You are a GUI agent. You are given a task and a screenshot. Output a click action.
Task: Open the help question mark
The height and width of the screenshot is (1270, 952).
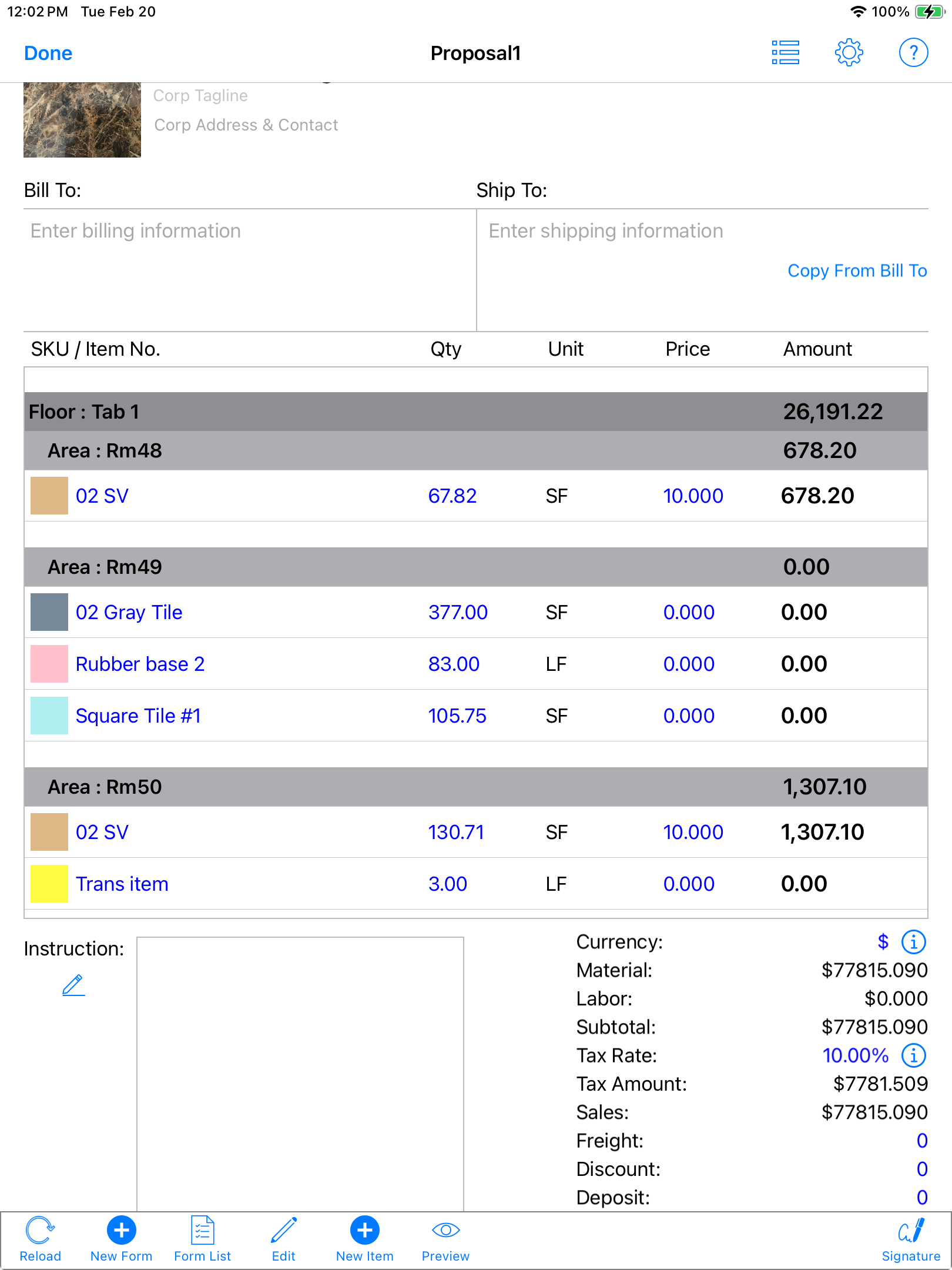coord(913,53)
